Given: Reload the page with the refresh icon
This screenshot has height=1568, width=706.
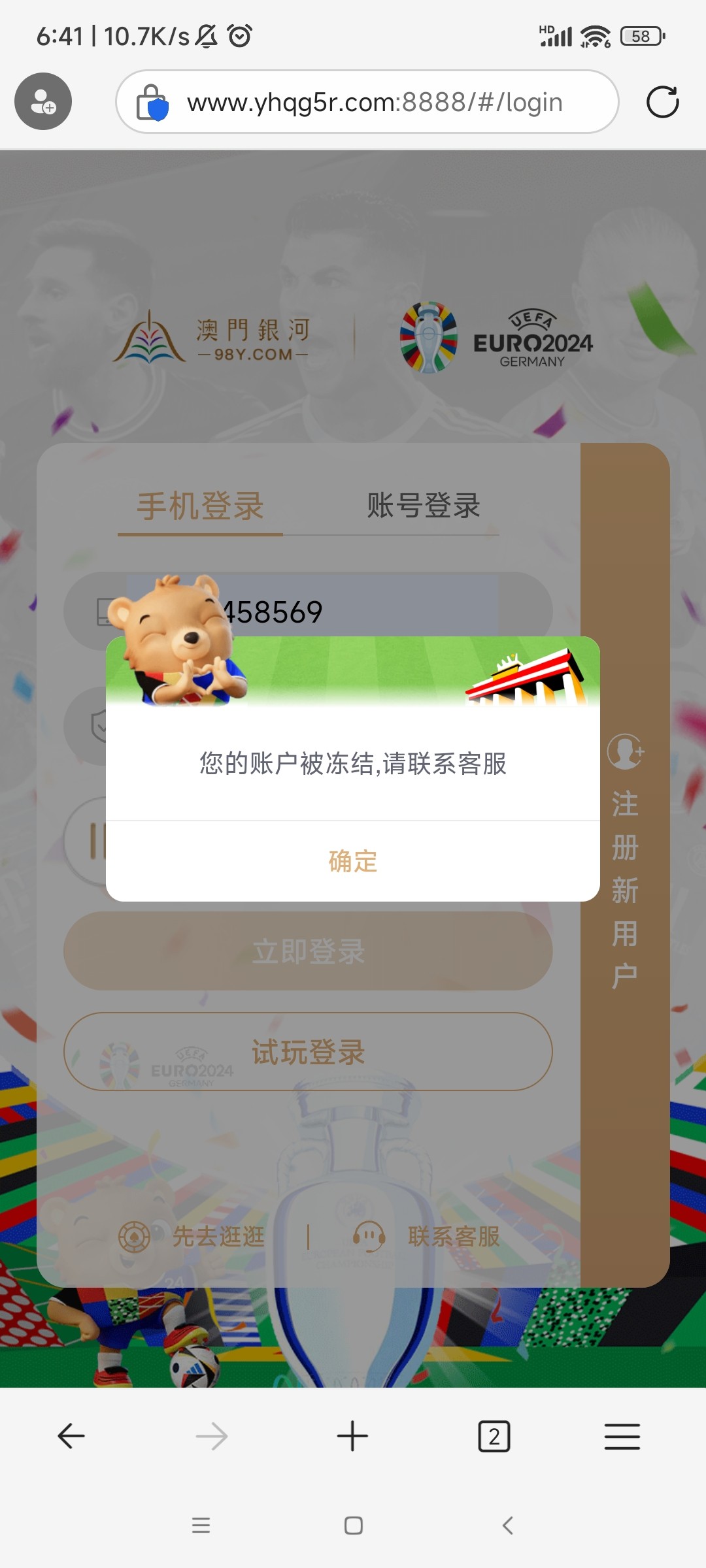Looking at the screenshot, I should pyautogui.click(x=662, y=102).
